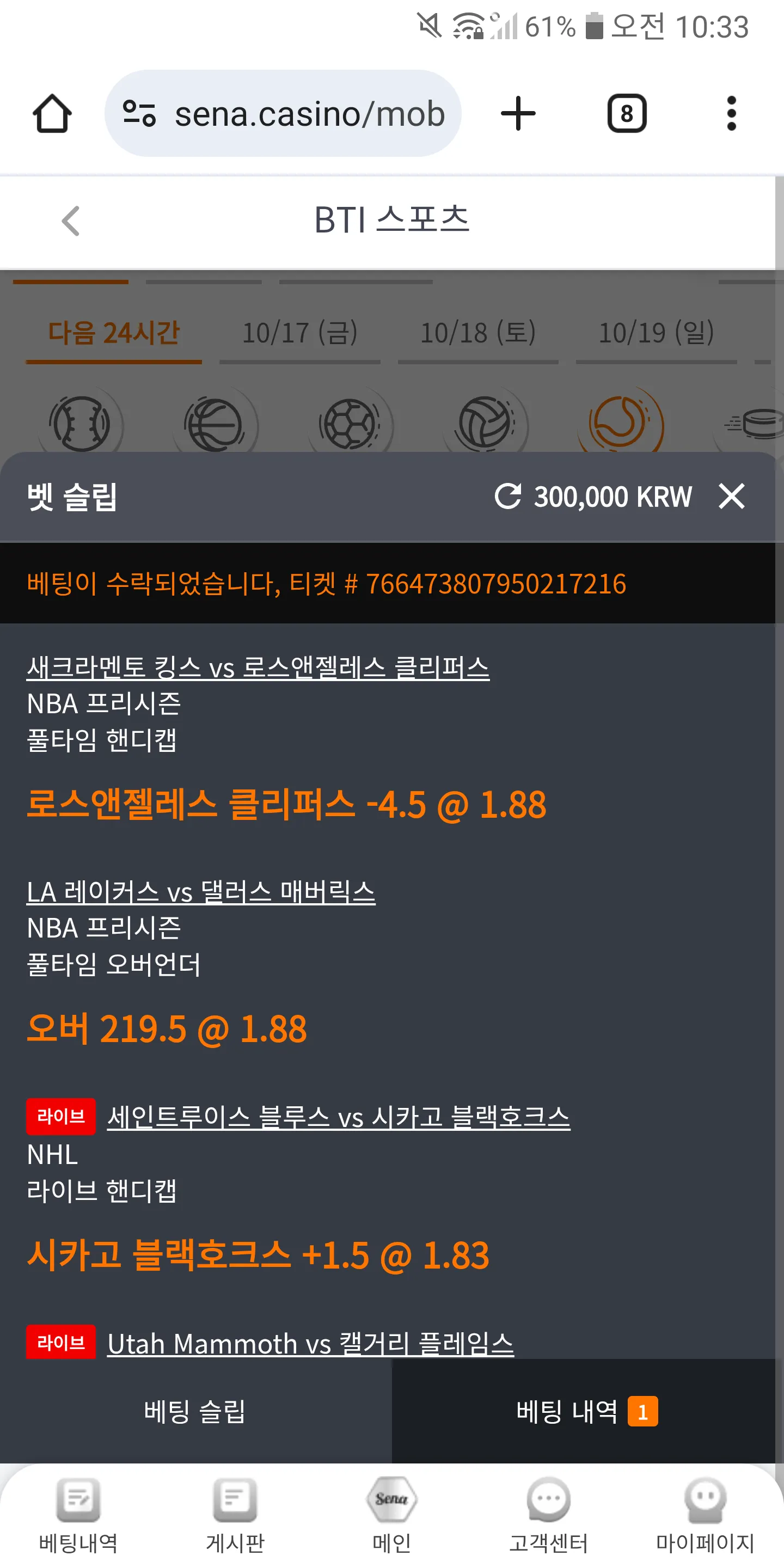This screenshot has height=1568, width=784.
Task: Refresh the 300,000 KRW balance
Action: (507, 496)
